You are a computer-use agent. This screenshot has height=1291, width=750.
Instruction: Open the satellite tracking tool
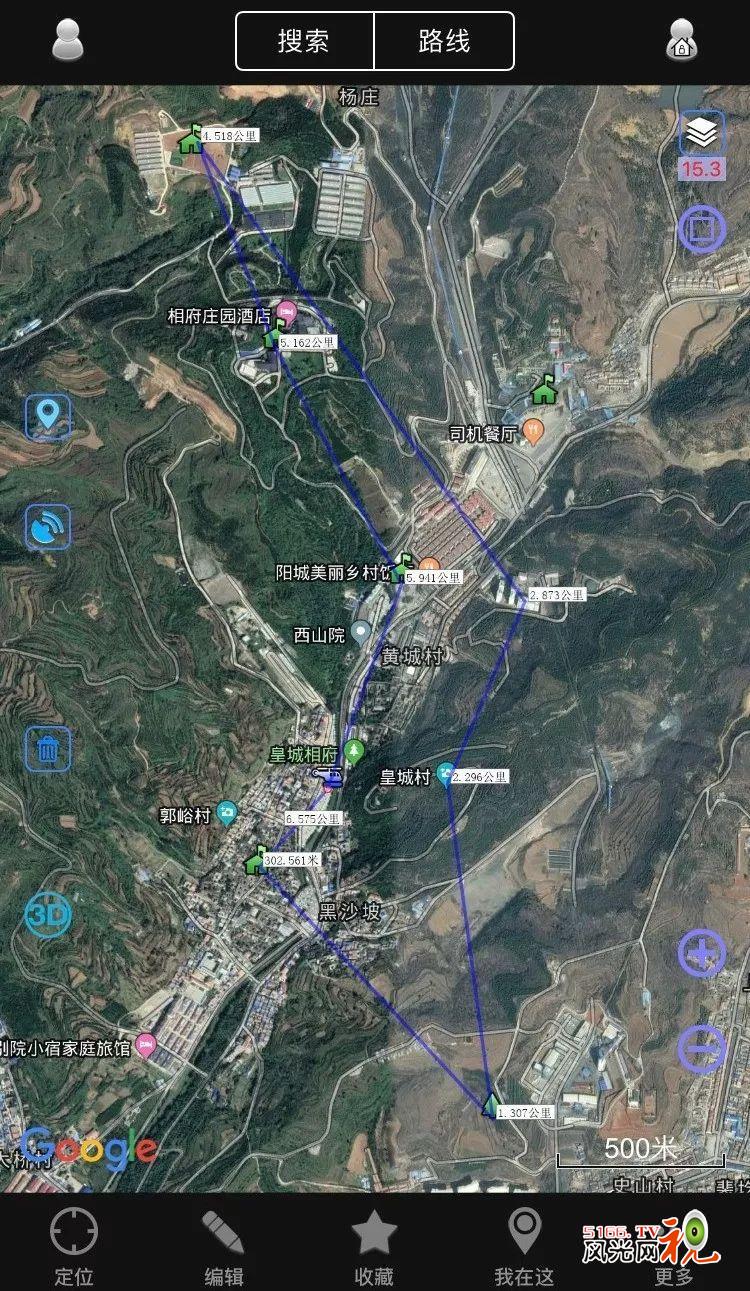[x=48, y=527]
